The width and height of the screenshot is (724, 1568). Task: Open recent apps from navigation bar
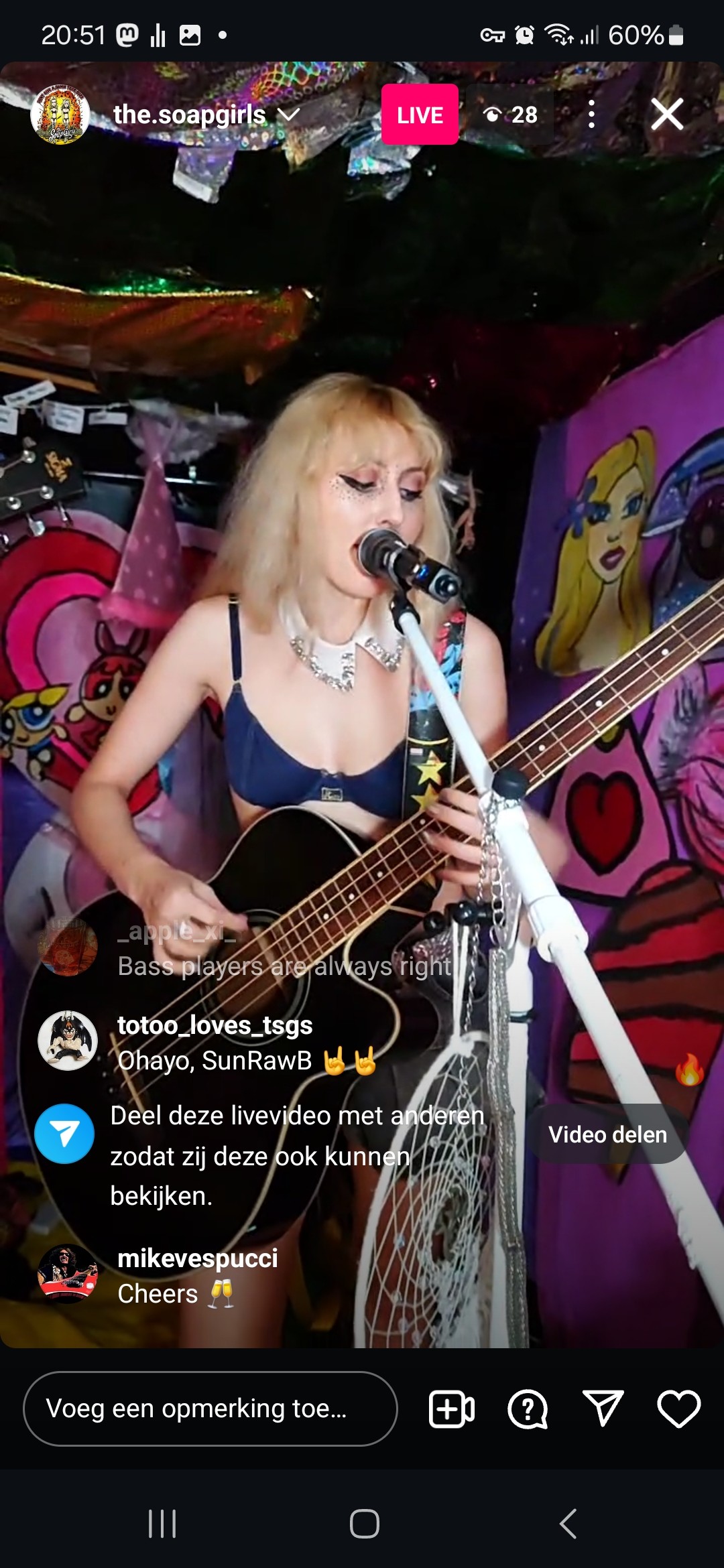click(162, 1524)
